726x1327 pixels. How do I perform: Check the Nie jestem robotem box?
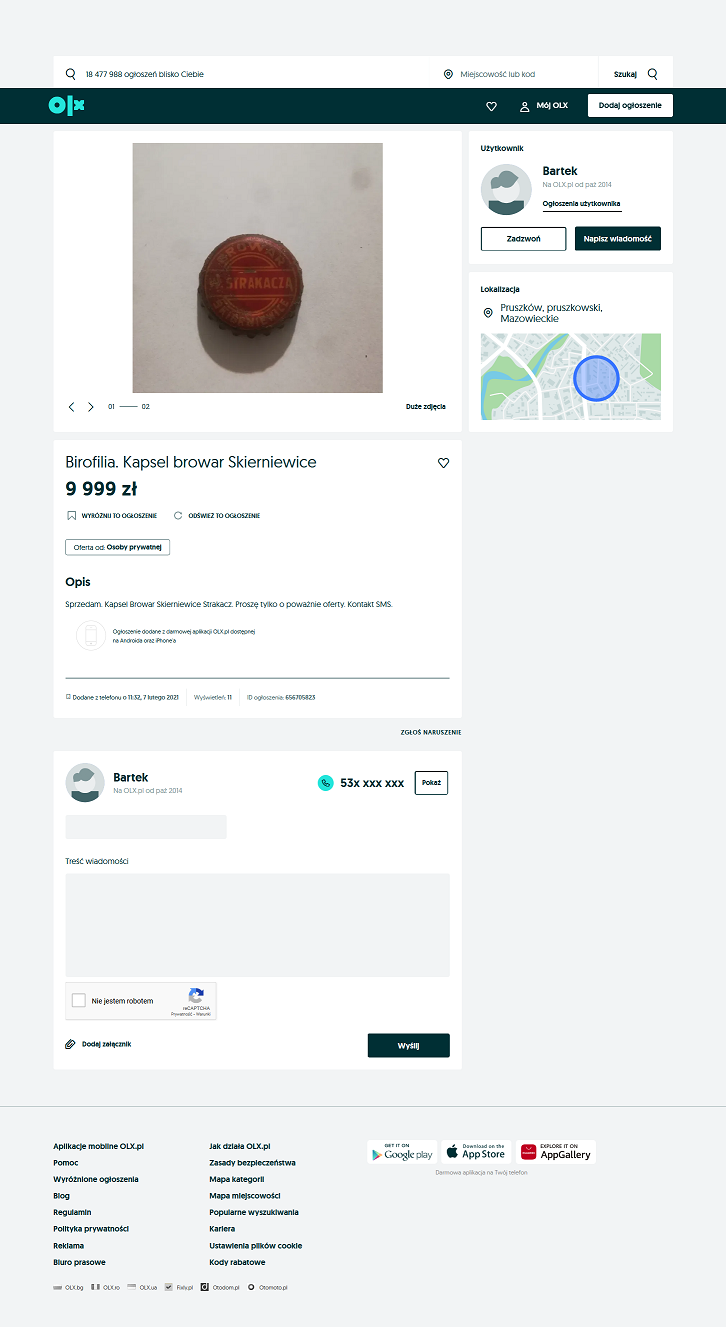[79, 1001]
